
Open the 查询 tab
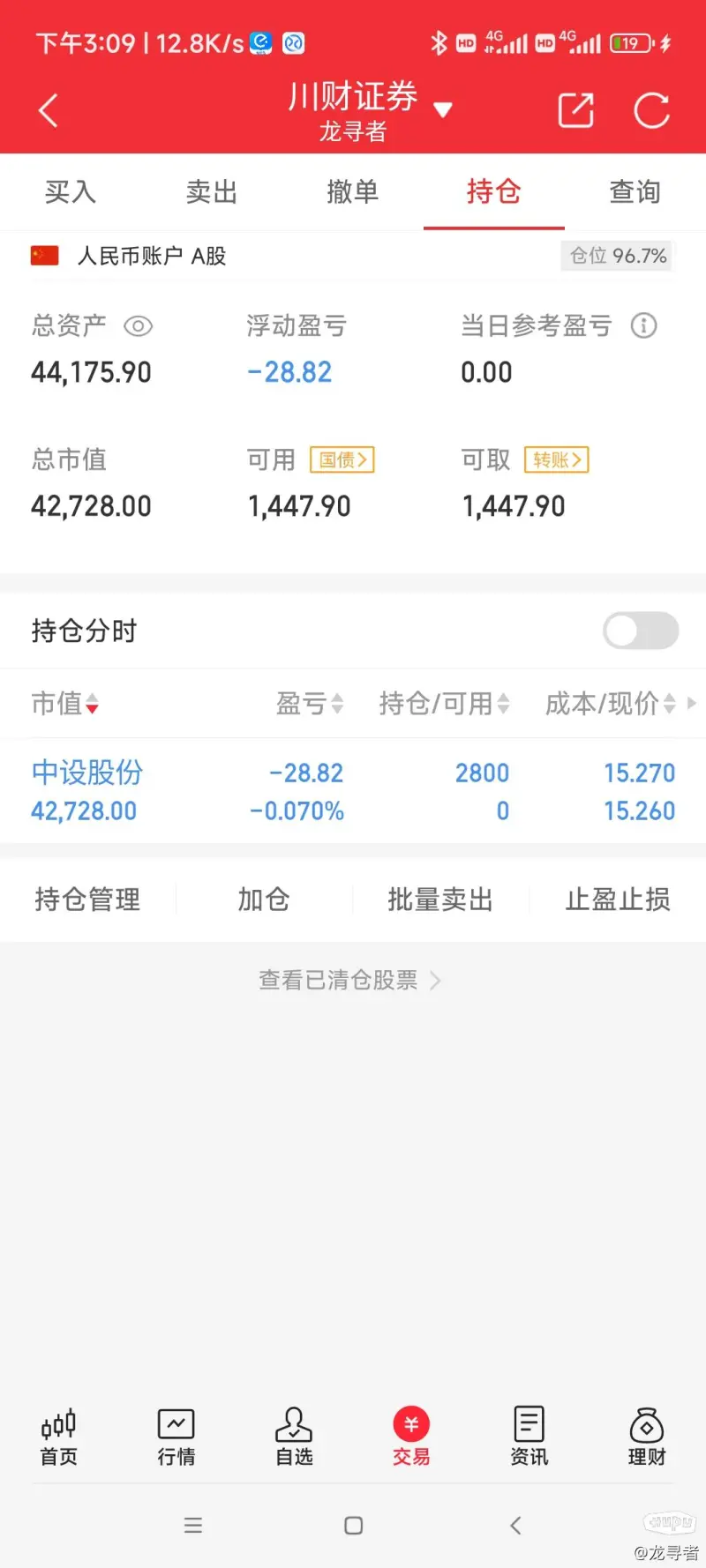pyautogui.click(x=635, y=191)
